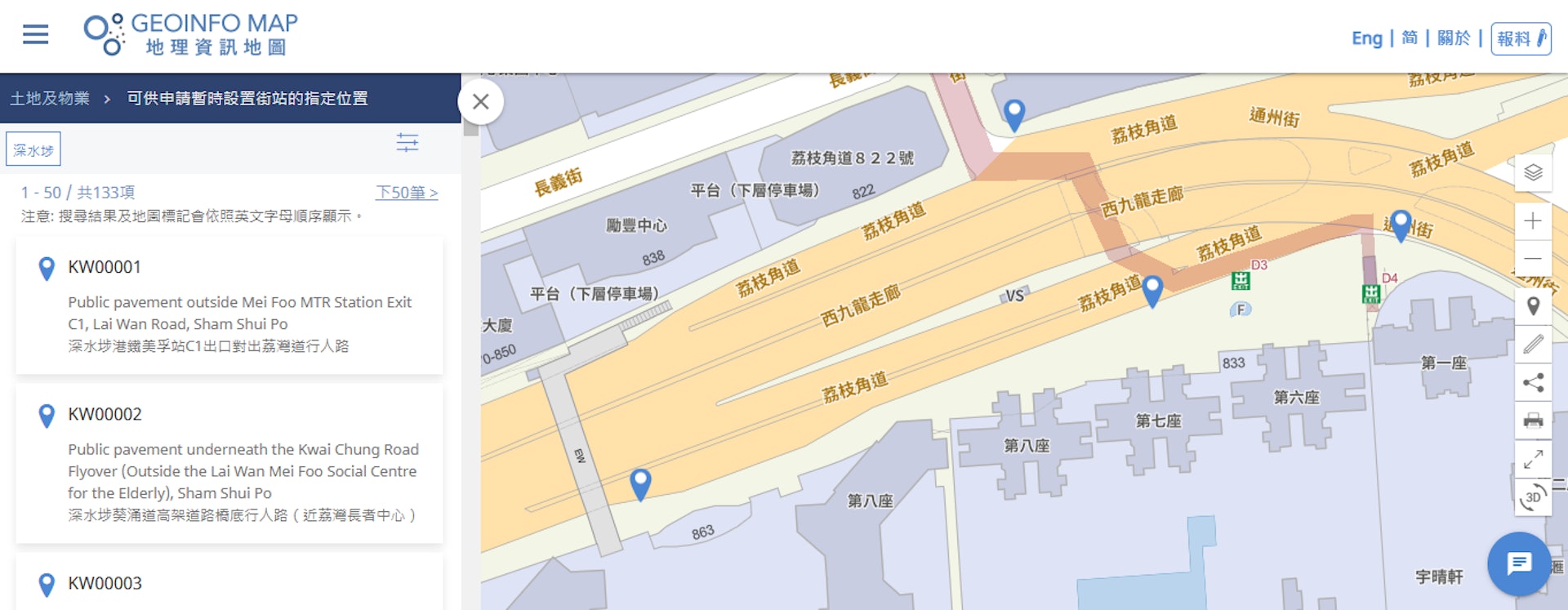Tap the 深水埗 district chip
The height and width of the screenshot is (610, 1568).
tap(33, 150)
